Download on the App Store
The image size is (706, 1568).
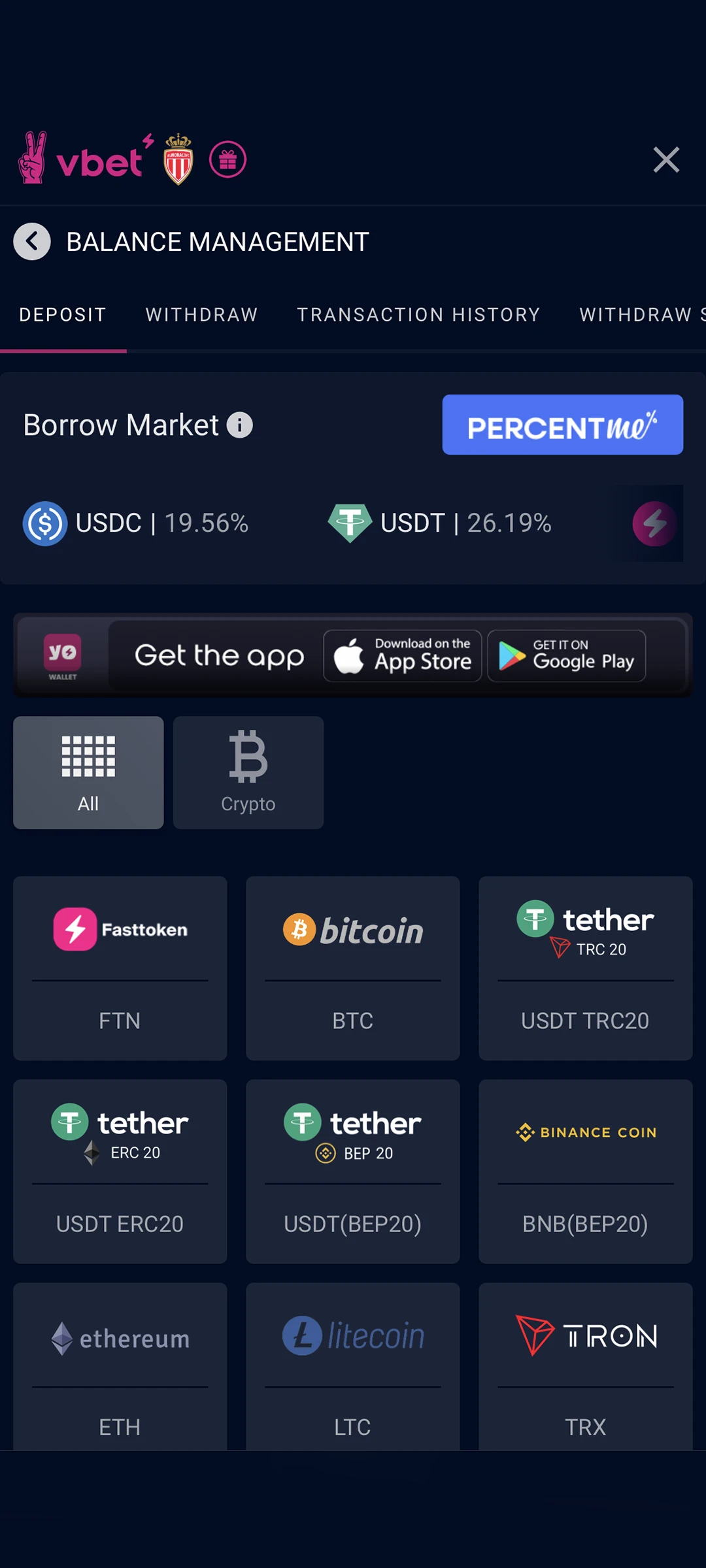[x=403, y=656]
